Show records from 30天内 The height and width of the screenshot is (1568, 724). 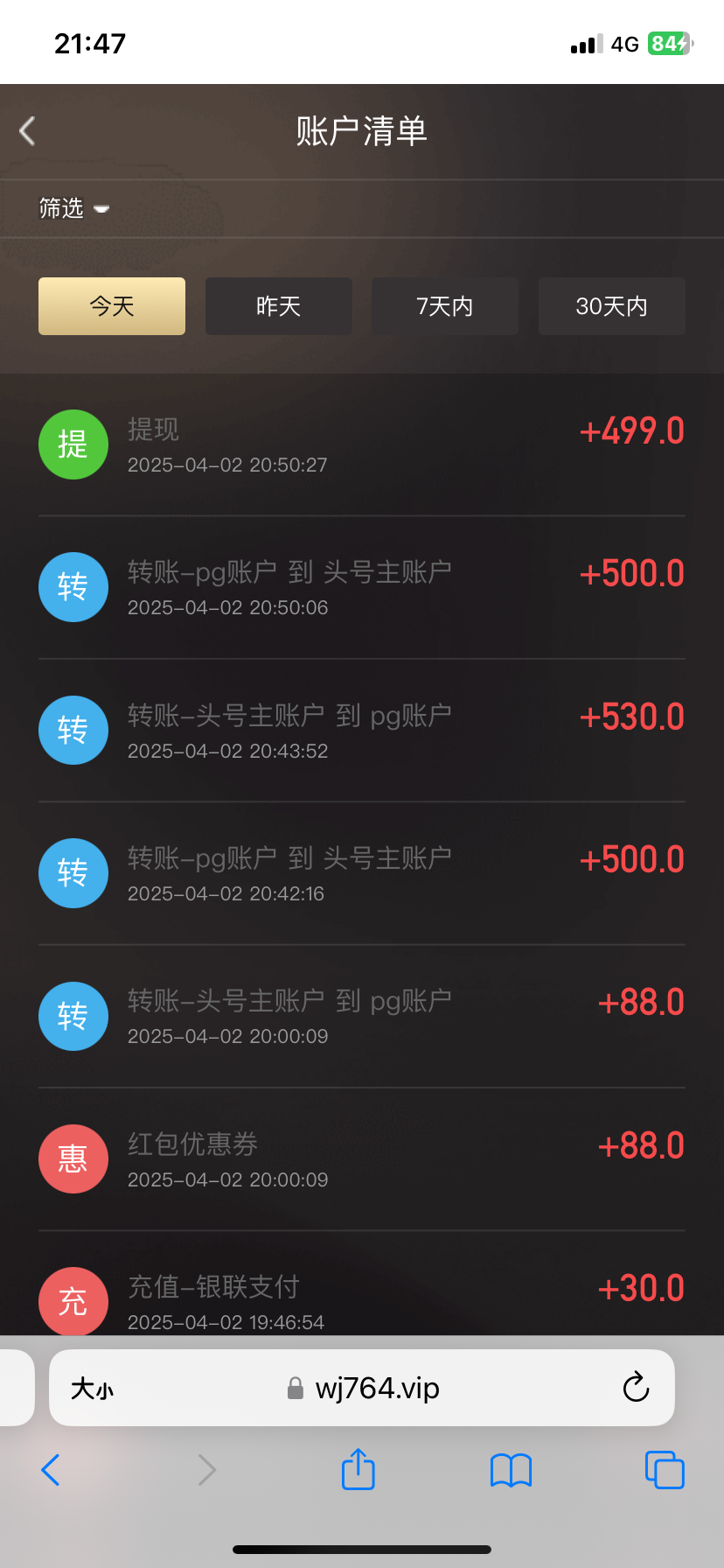pos(611,306)
